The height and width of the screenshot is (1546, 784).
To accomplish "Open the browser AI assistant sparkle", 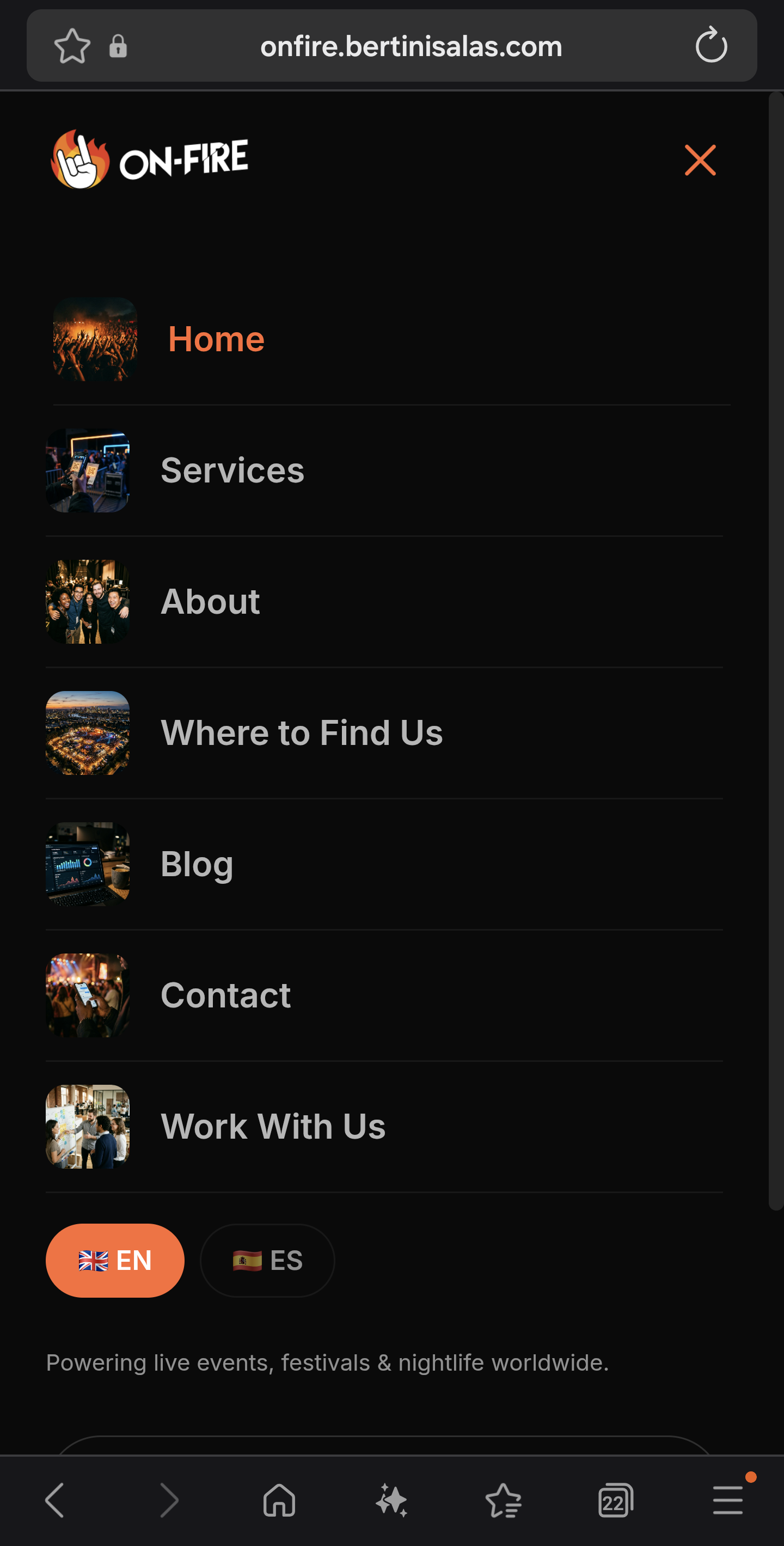I will click(x=391, y=1500).
